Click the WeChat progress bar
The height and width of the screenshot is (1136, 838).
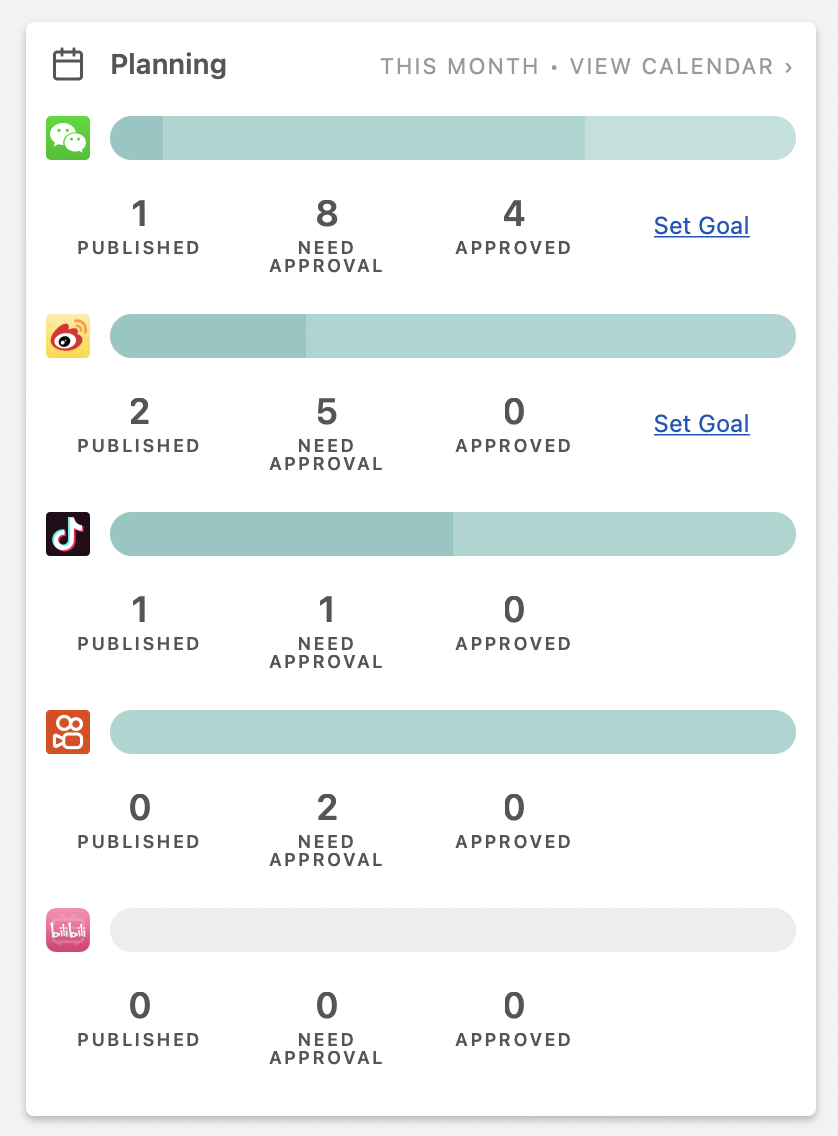(453, 138)
